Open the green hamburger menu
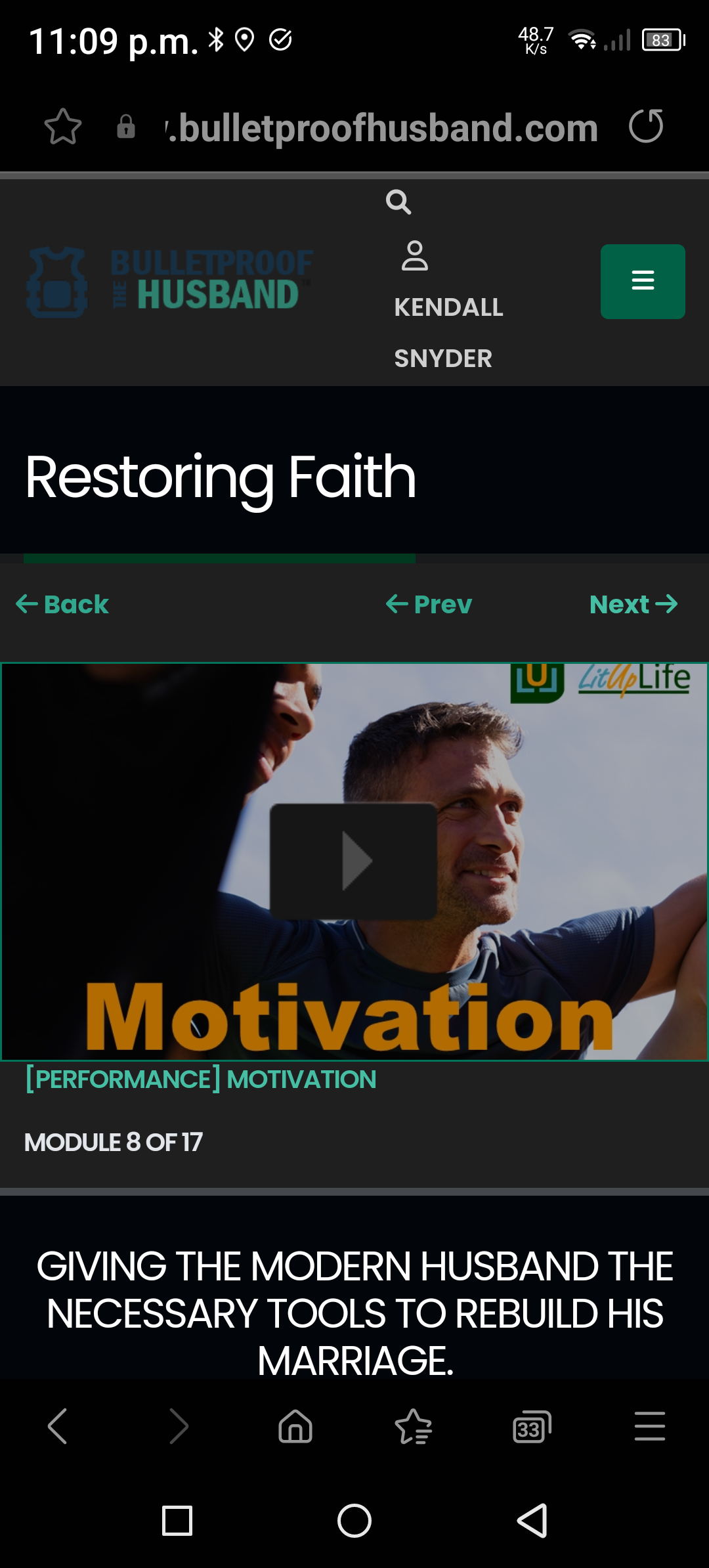Image resolution: width=709 pixels, height=1568 pixels. coord(643,281)
